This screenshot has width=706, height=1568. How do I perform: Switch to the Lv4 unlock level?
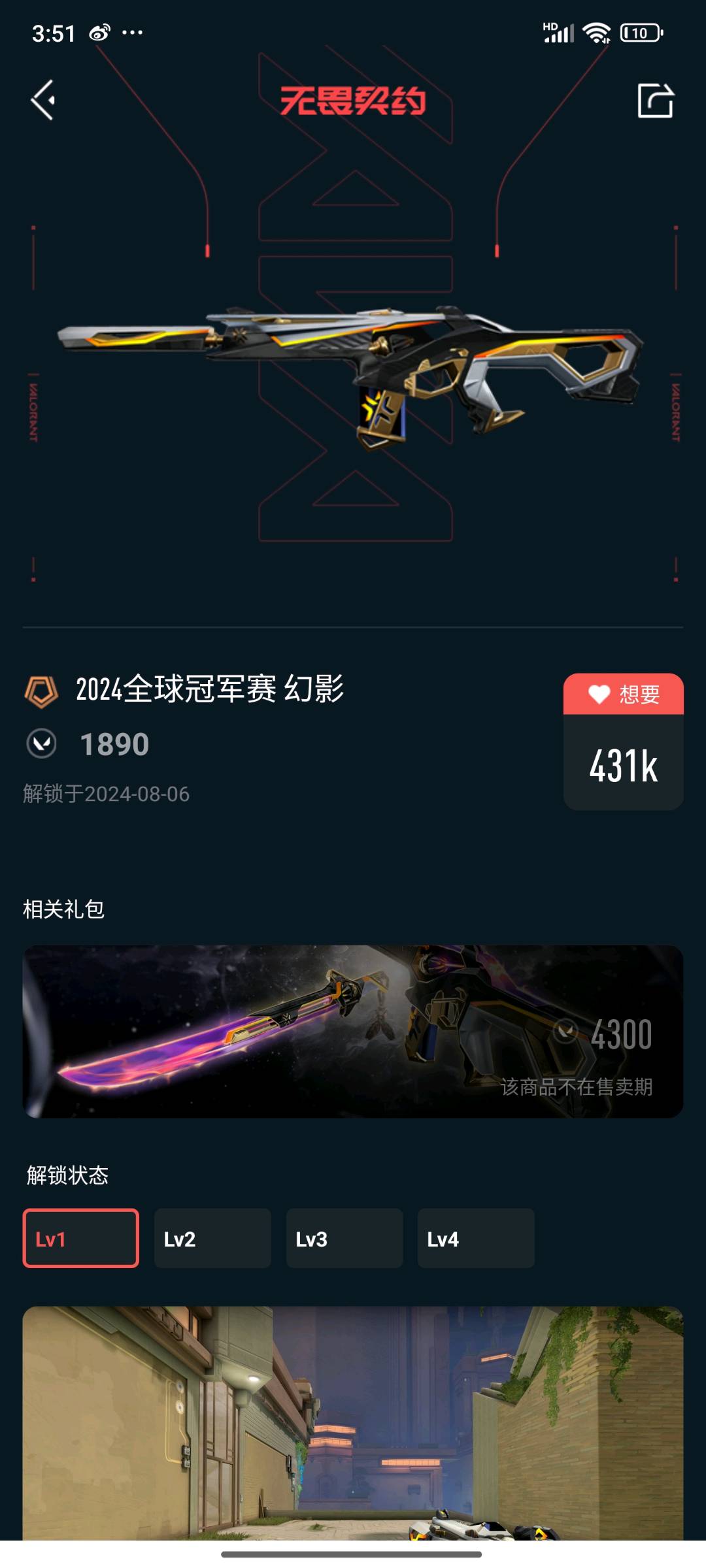(476, 1238)
